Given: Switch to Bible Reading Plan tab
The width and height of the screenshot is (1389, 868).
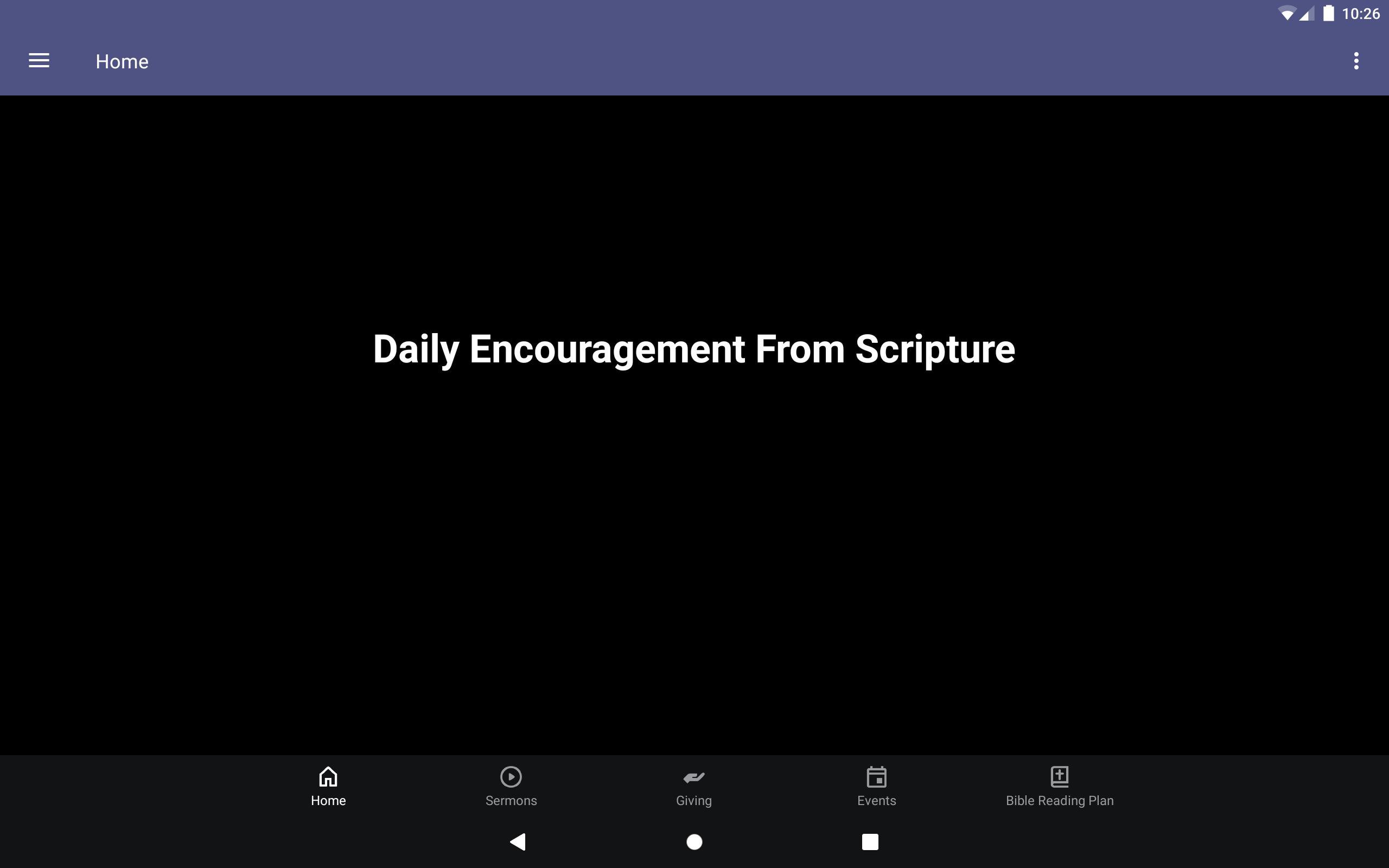Looking at the screenshot, I should (1059, 786).
